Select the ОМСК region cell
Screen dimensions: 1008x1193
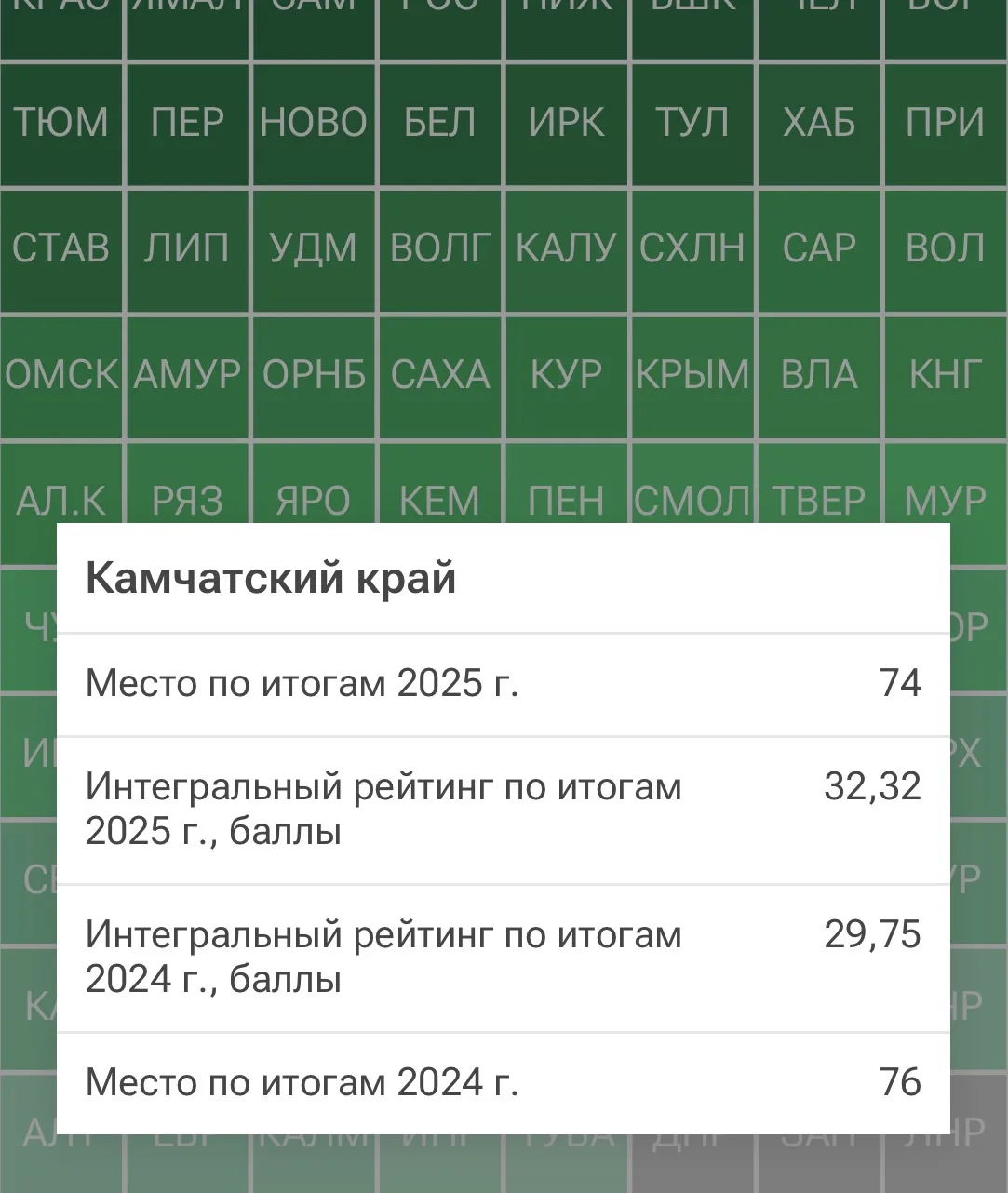[x=61, y=377]
